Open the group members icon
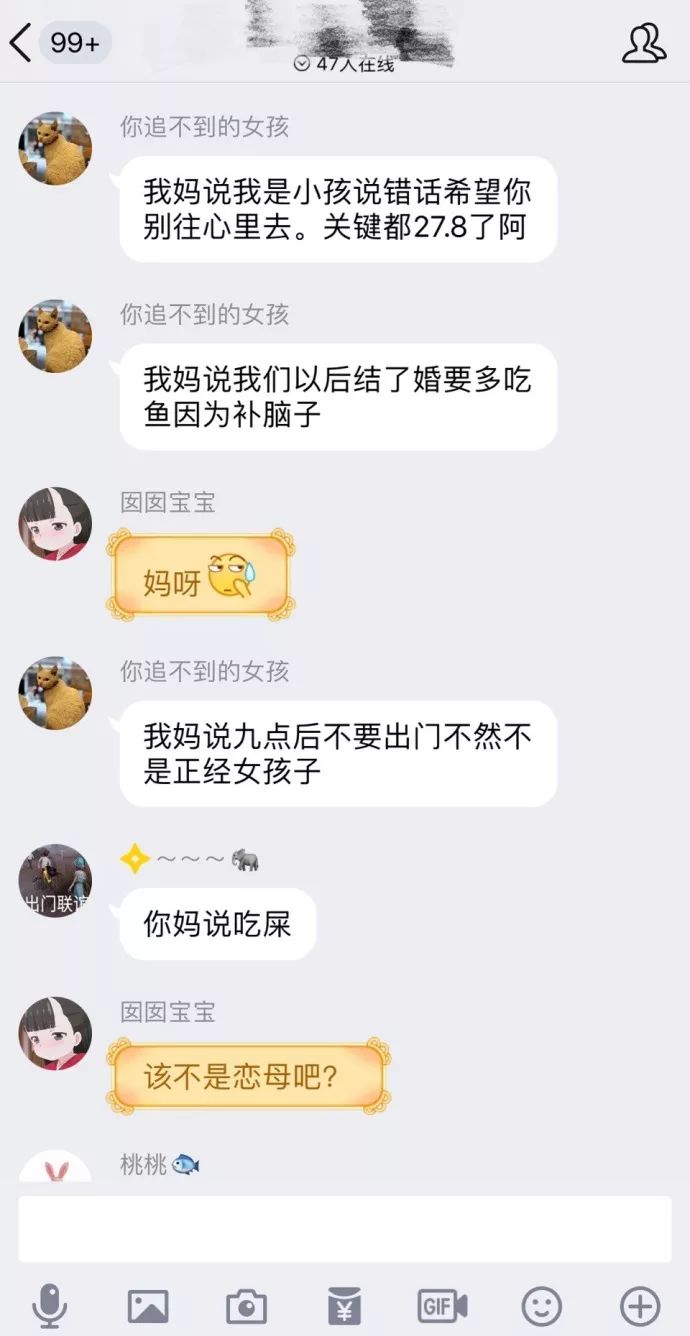Image resolution: width=690 pixels, height=1336 pixels. point(644,43)
